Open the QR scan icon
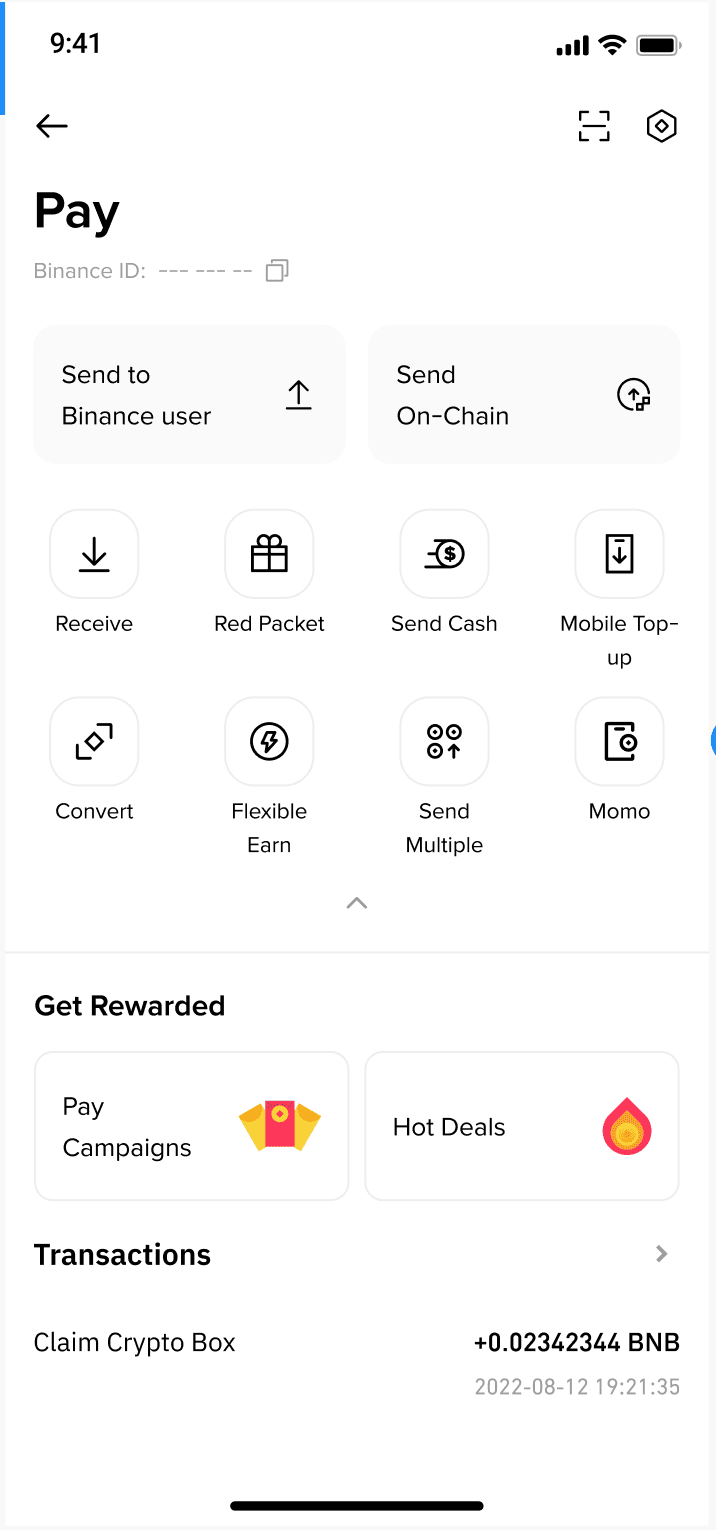The width and height of the screenshot is (716, 1530). [x=594, y=126]
